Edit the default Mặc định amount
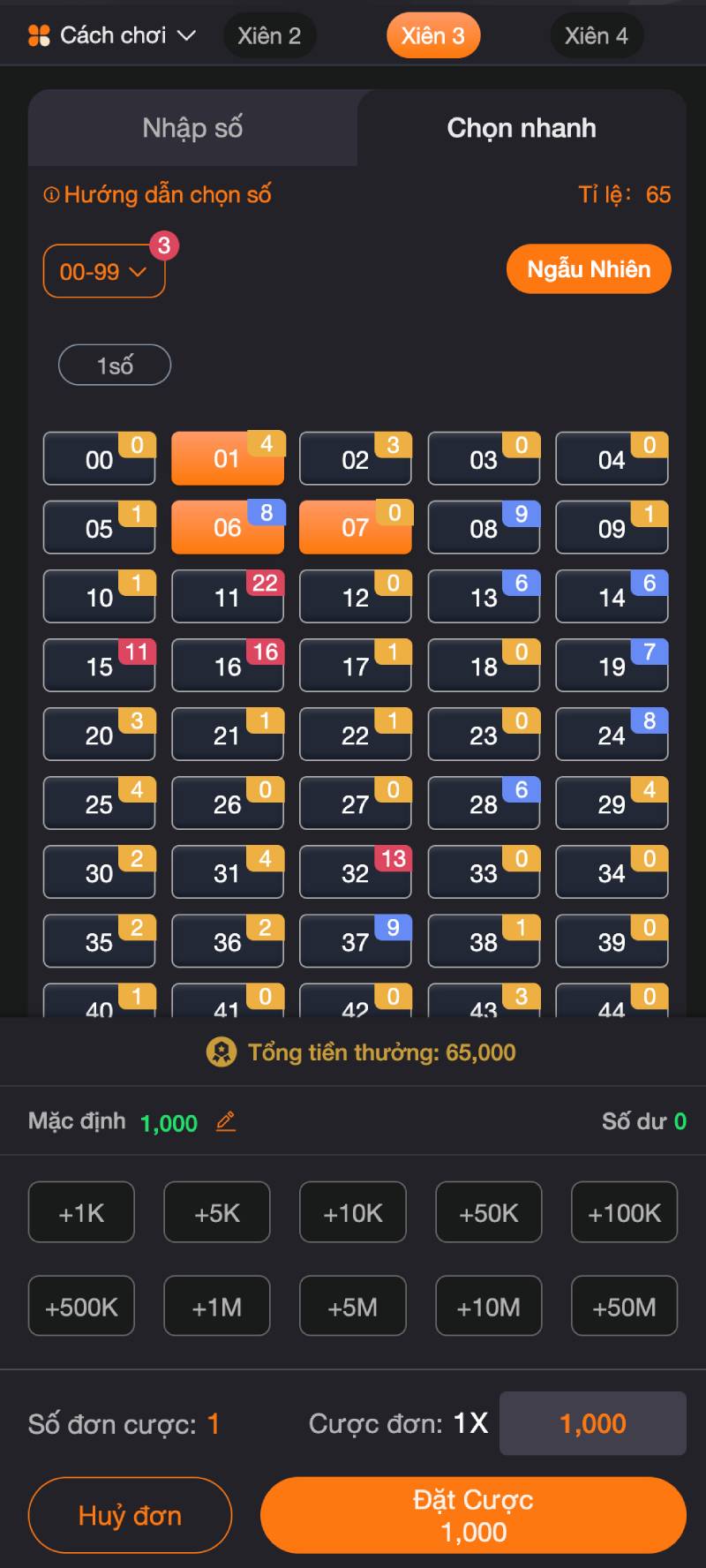 tap(226, 1122)
